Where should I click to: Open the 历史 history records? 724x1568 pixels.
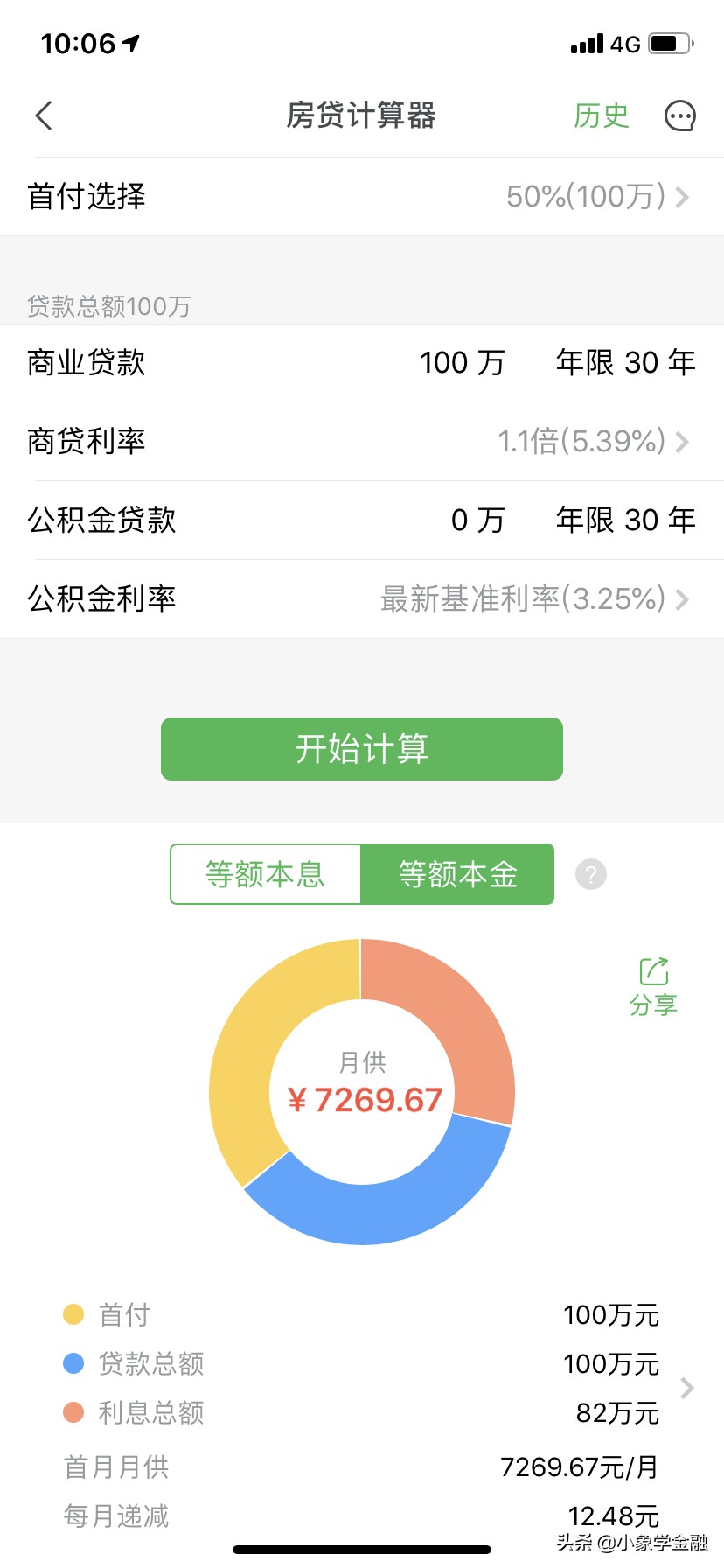601,115
